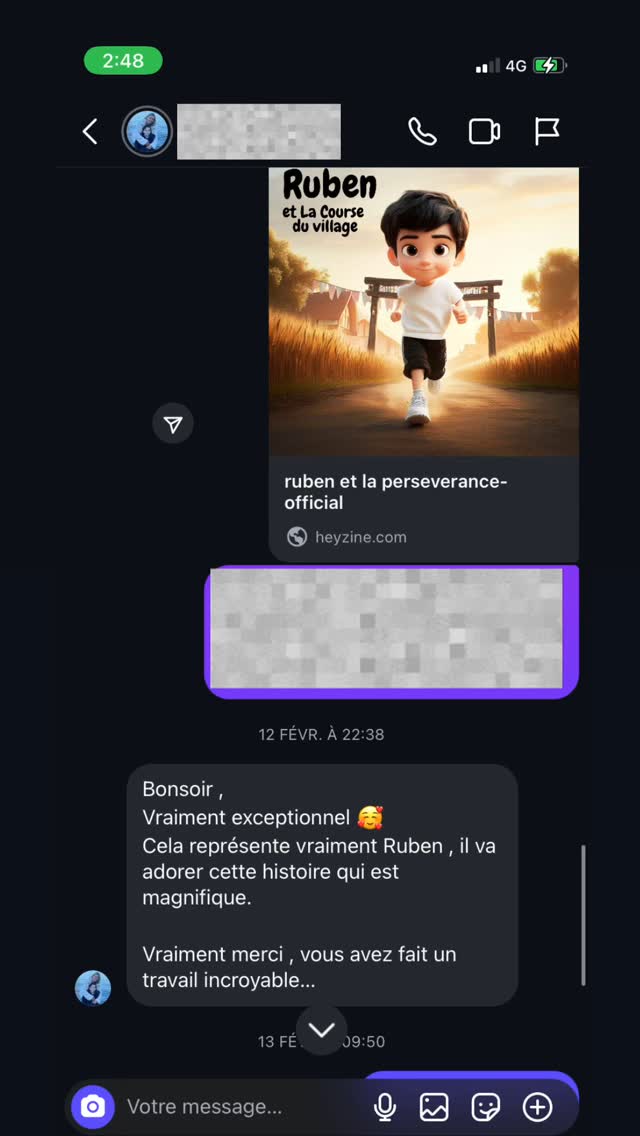Start a video call
Screen dimensions: 640x1136
pyautogui.click(x=484, y=131)
